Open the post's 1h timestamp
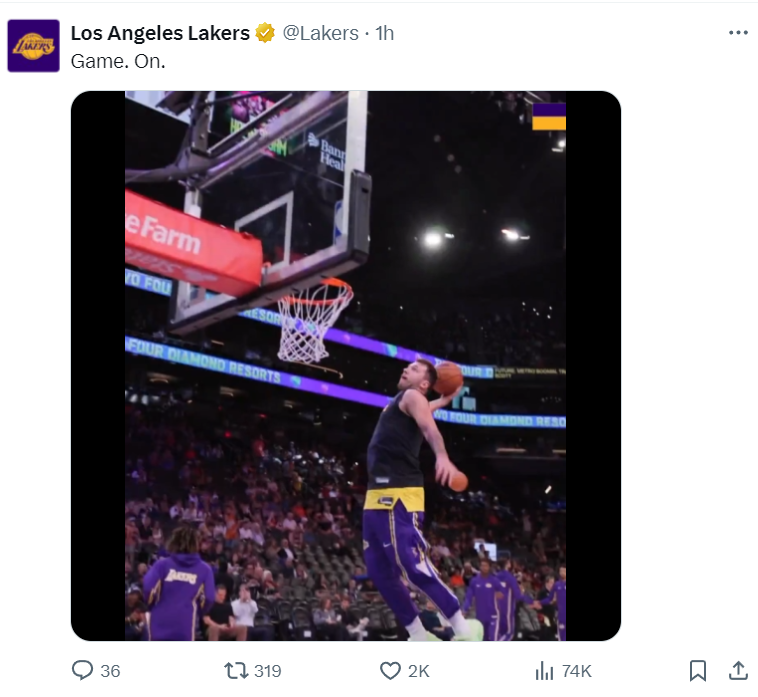This screenshot has width=758, height=697. 384,33
